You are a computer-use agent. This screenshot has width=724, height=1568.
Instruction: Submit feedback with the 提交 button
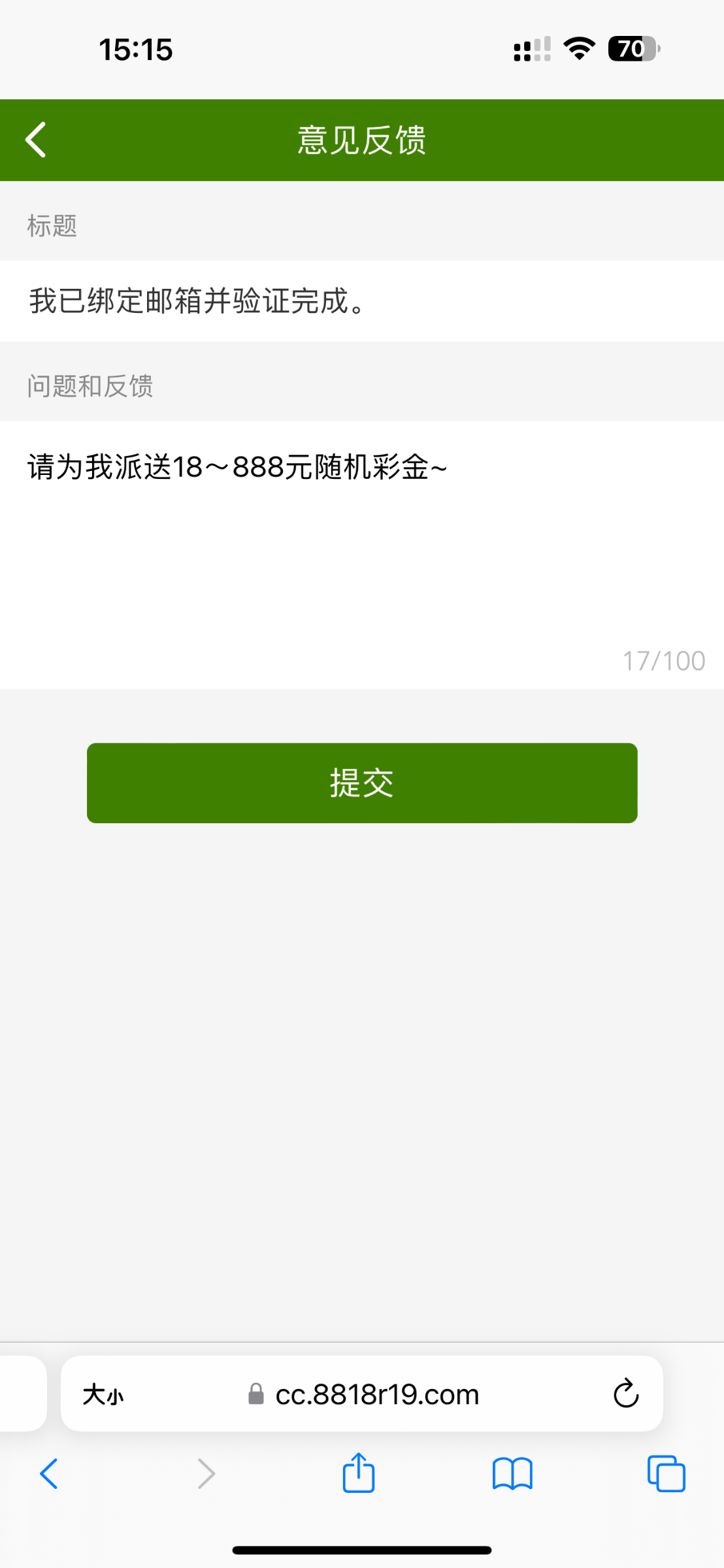pos(361,783)
